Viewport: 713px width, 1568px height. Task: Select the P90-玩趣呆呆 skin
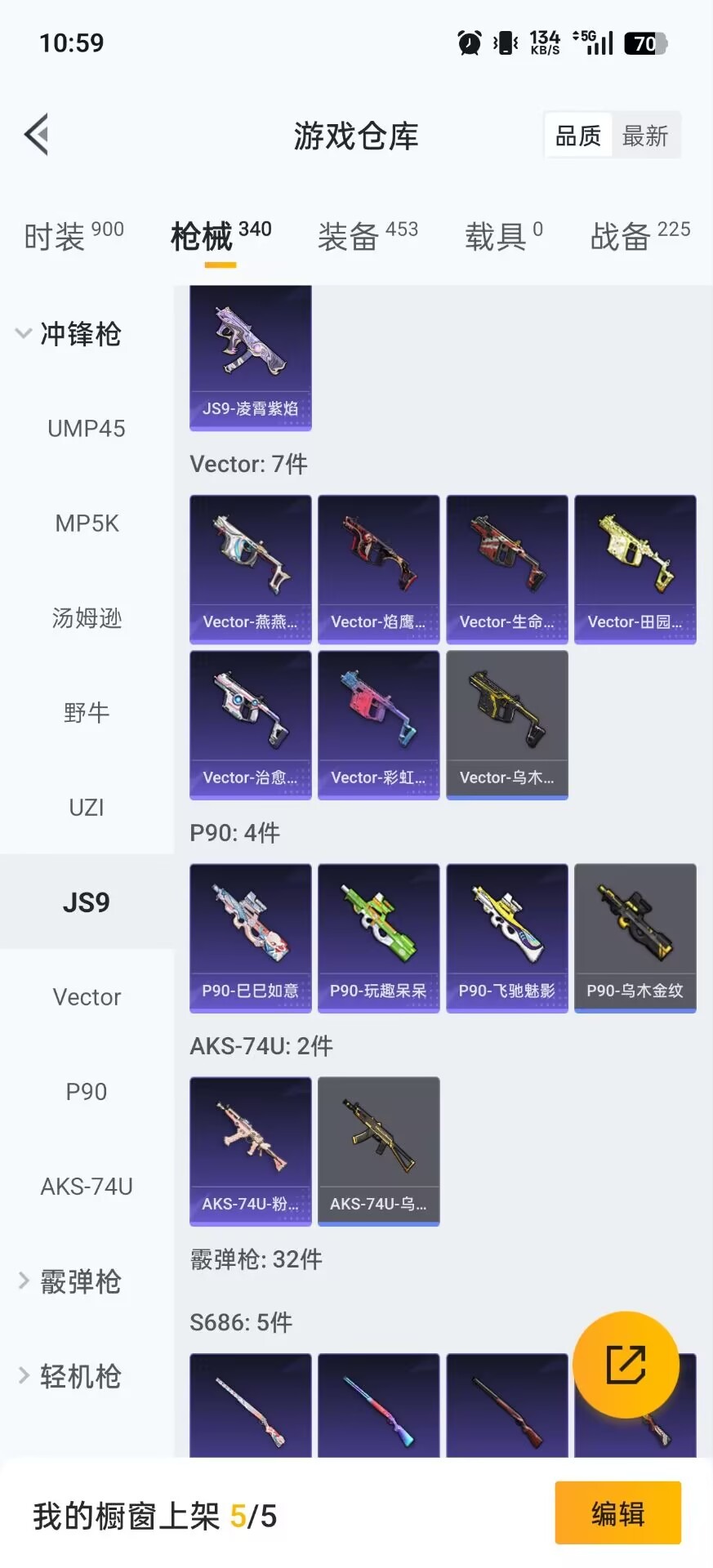(x=378, y=938)
